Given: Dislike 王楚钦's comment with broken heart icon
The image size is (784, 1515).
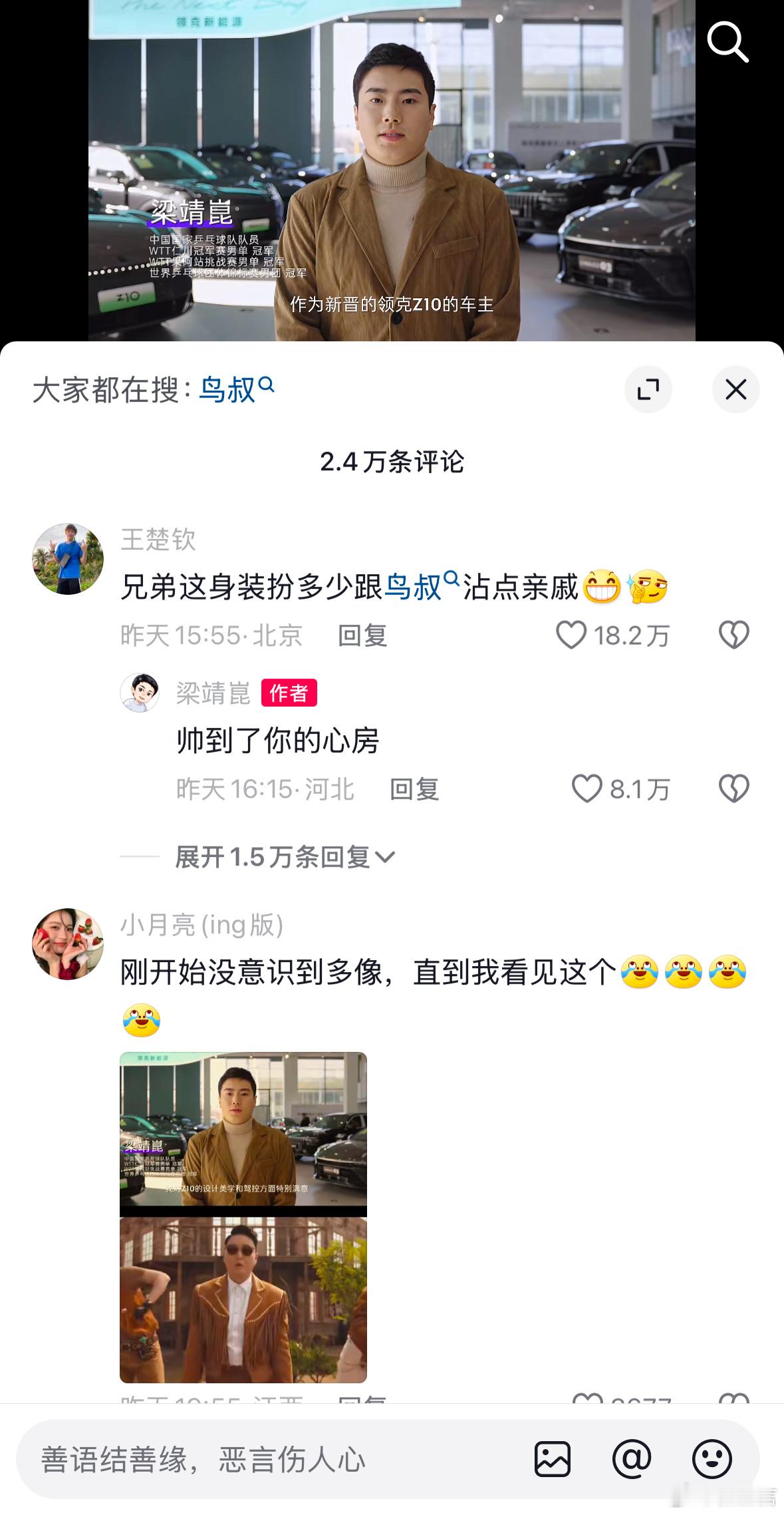Looking at the screenshot, I should click(733, 635).
